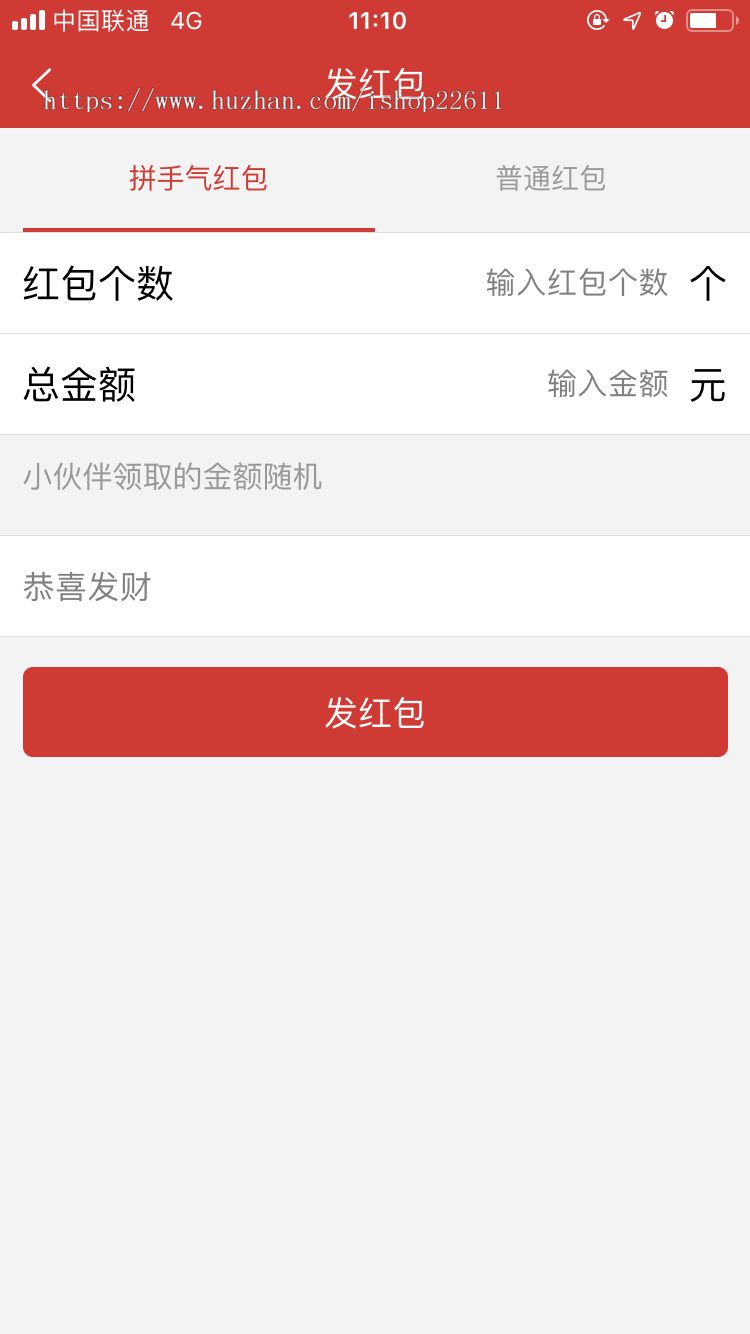Tap the 中国联通 carrier label
Image resolution: width=750 pixels, height=1334 pixels.
(x=100, y=18)
